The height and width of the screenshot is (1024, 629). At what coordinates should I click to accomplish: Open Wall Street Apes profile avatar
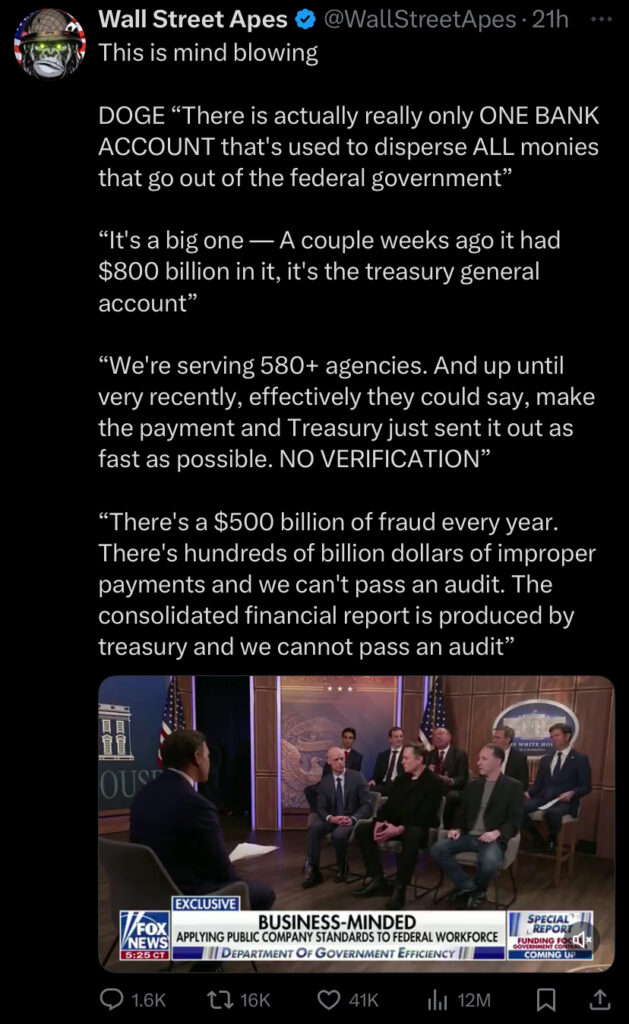(x=50, y=43)
